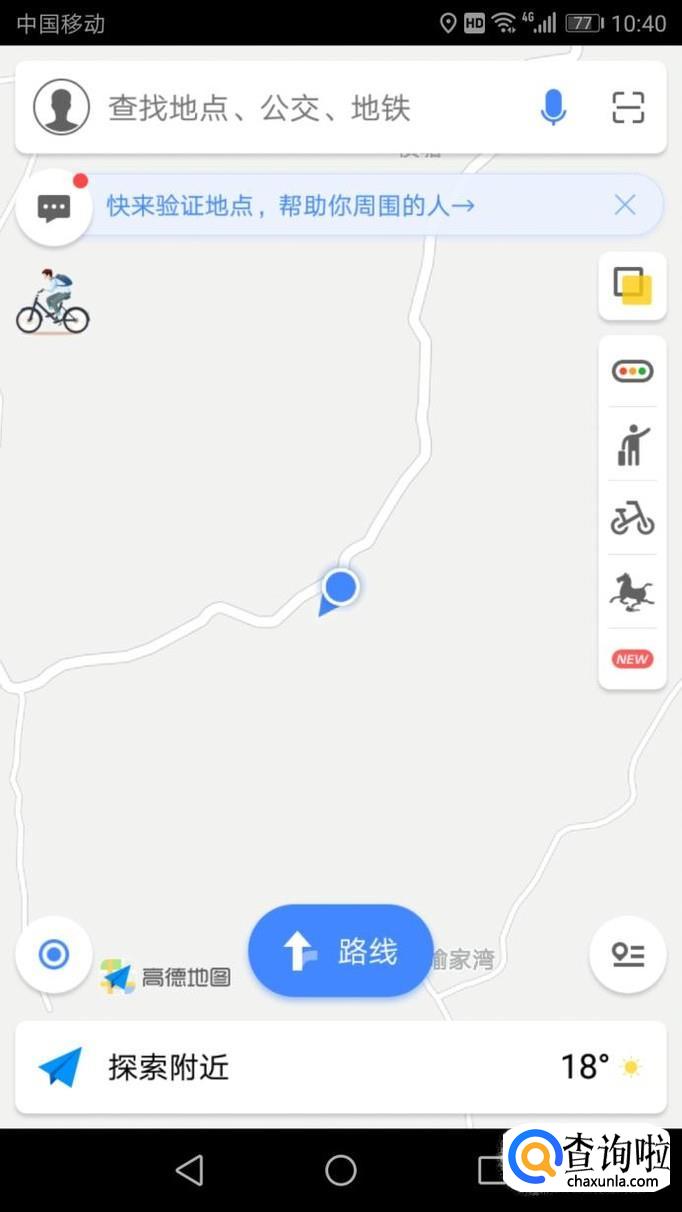Recenter map on my location
The height and width of the screenshot is (1212, 682).
coord(54,955)
